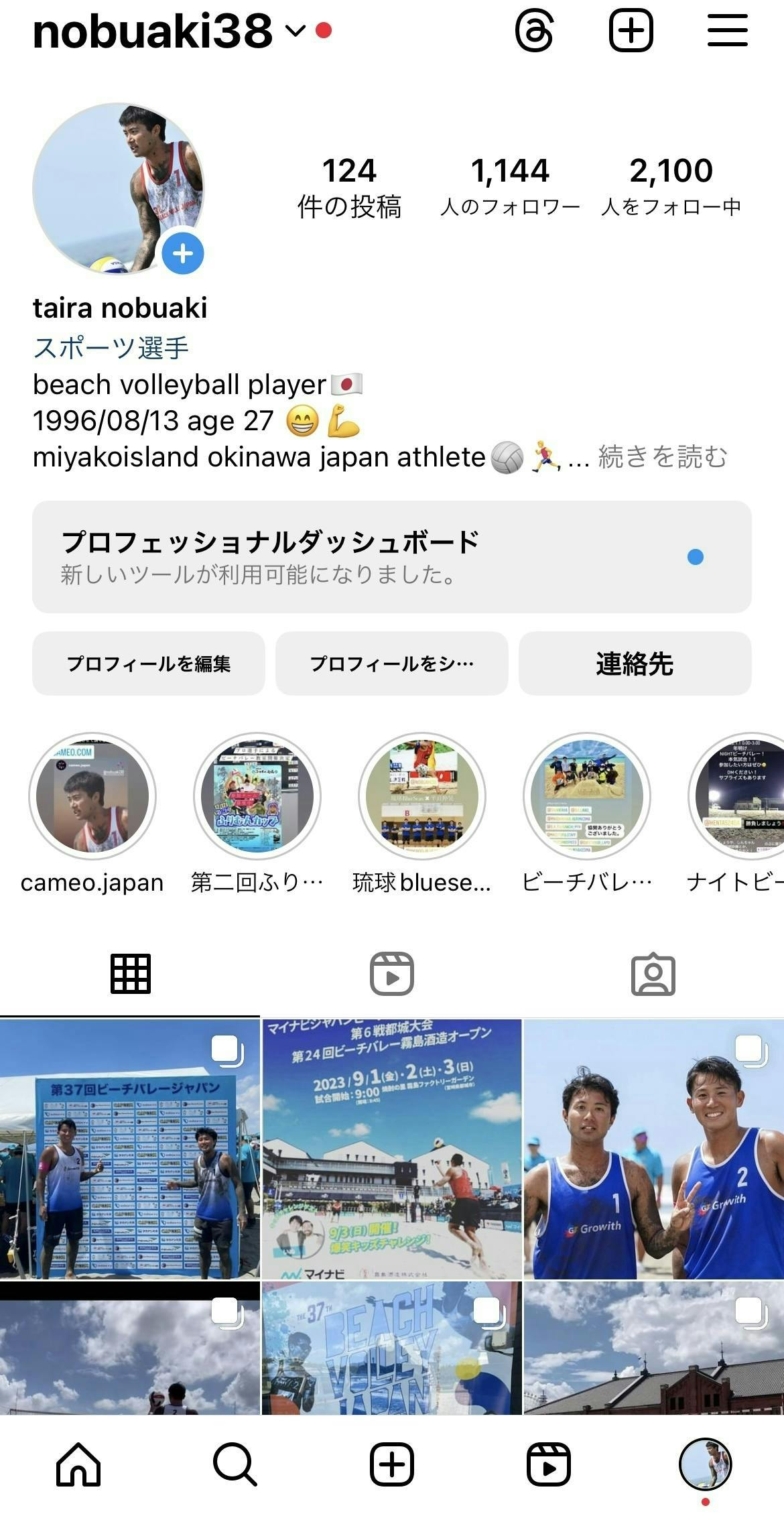Tap the create new post plus icon in header
The width and height of the screenshot is (784, 1514).
click(x=631, y=31)
